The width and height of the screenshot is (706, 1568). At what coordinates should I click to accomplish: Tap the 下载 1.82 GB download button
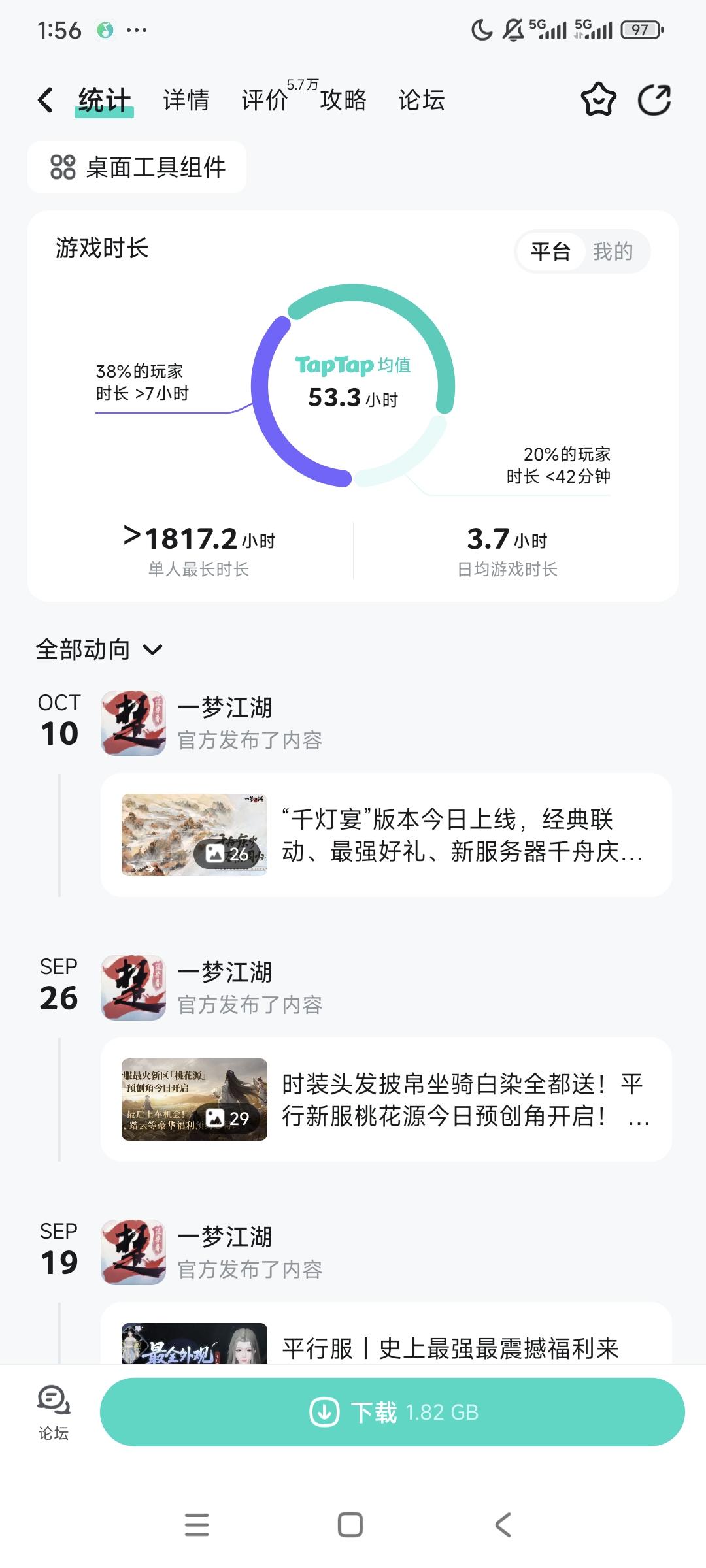pyautogui.click(x=392, y=1411)
